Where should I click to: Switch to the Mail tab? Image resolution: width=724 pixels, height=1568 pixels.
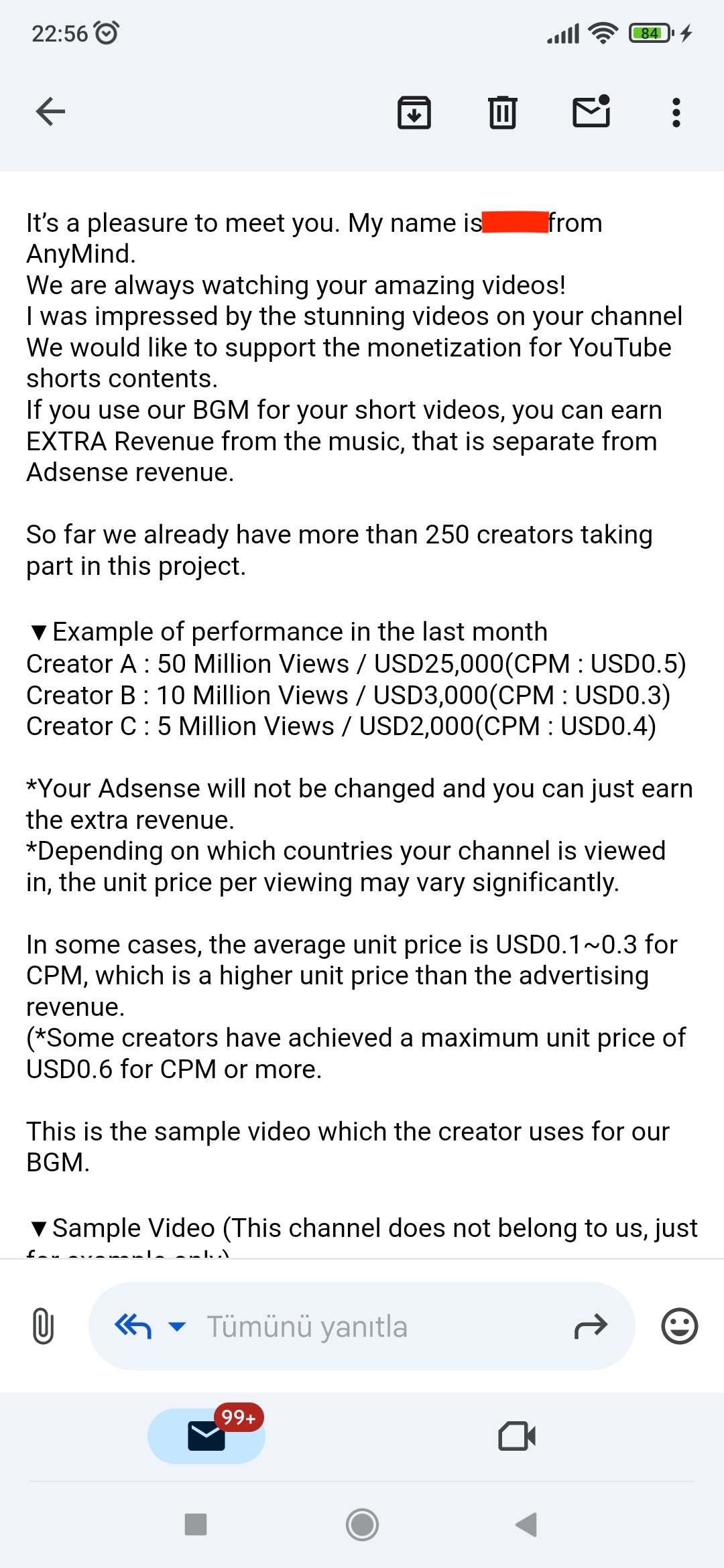tap(206, 1436)
